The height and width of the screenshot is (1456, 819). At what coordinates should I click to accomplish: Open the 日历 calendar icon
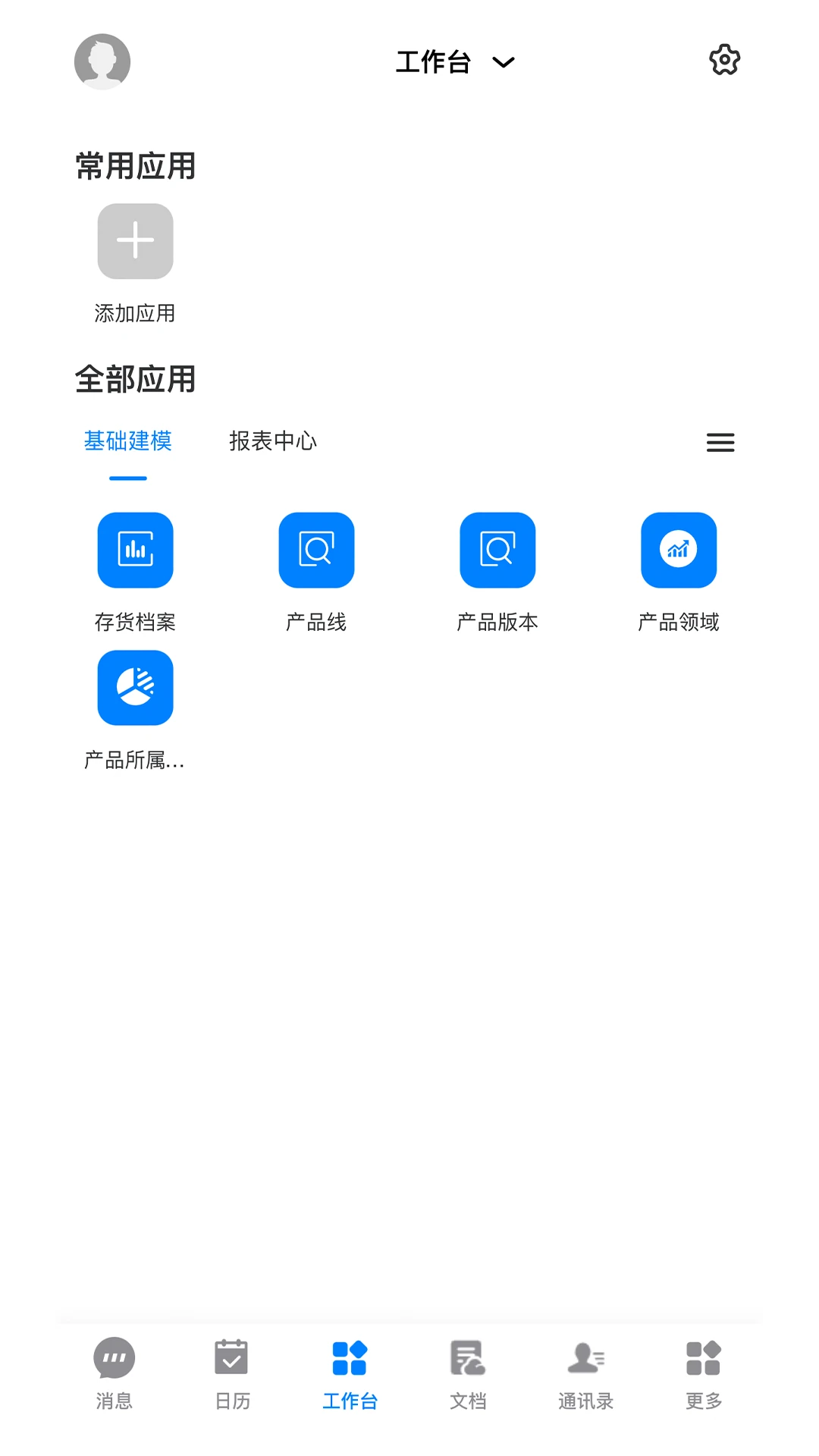click(x=231, y=1357)
